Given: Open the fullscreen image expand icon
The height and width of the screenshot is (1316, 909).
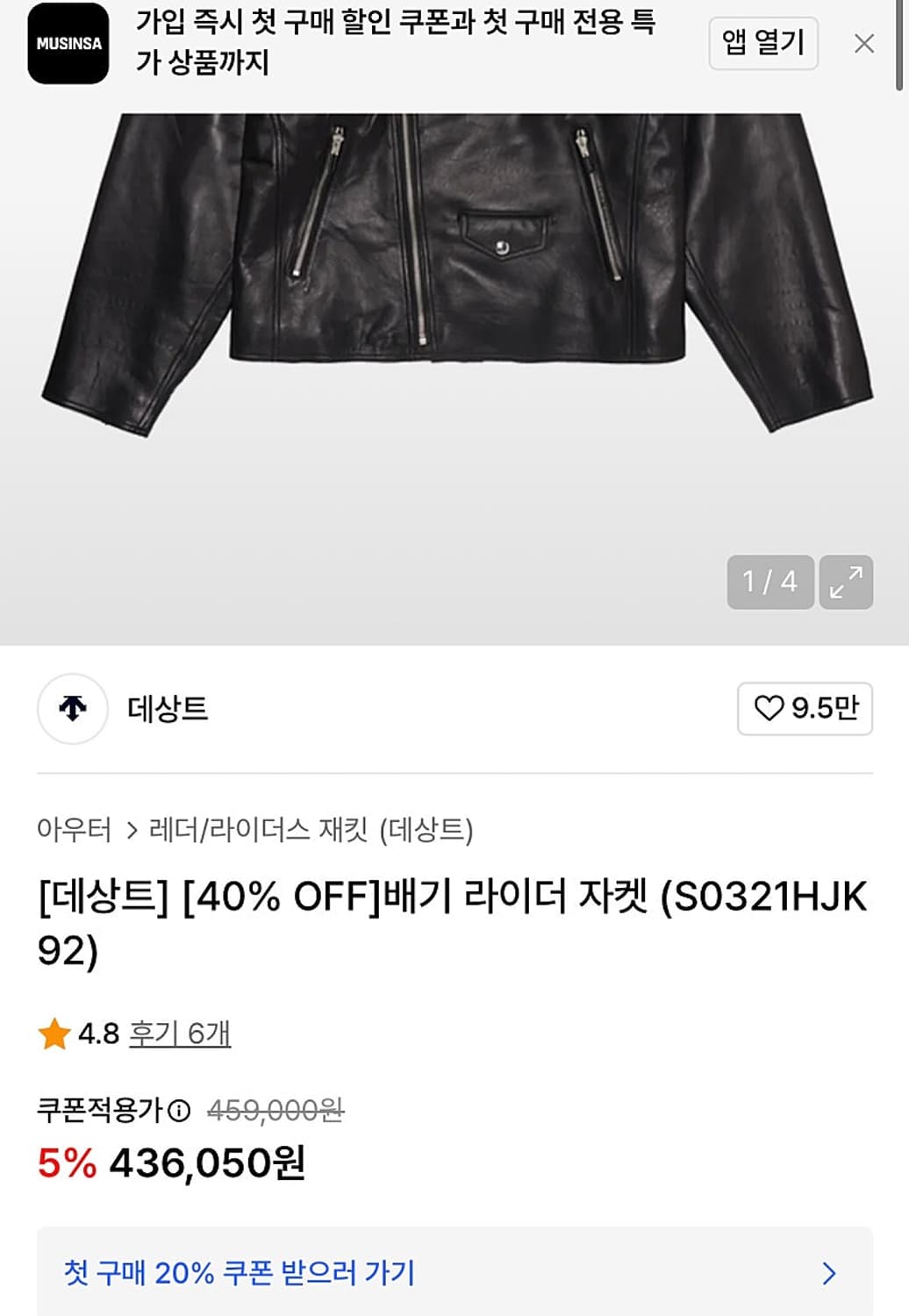Looking at the screenshot, I should point(847,580).
